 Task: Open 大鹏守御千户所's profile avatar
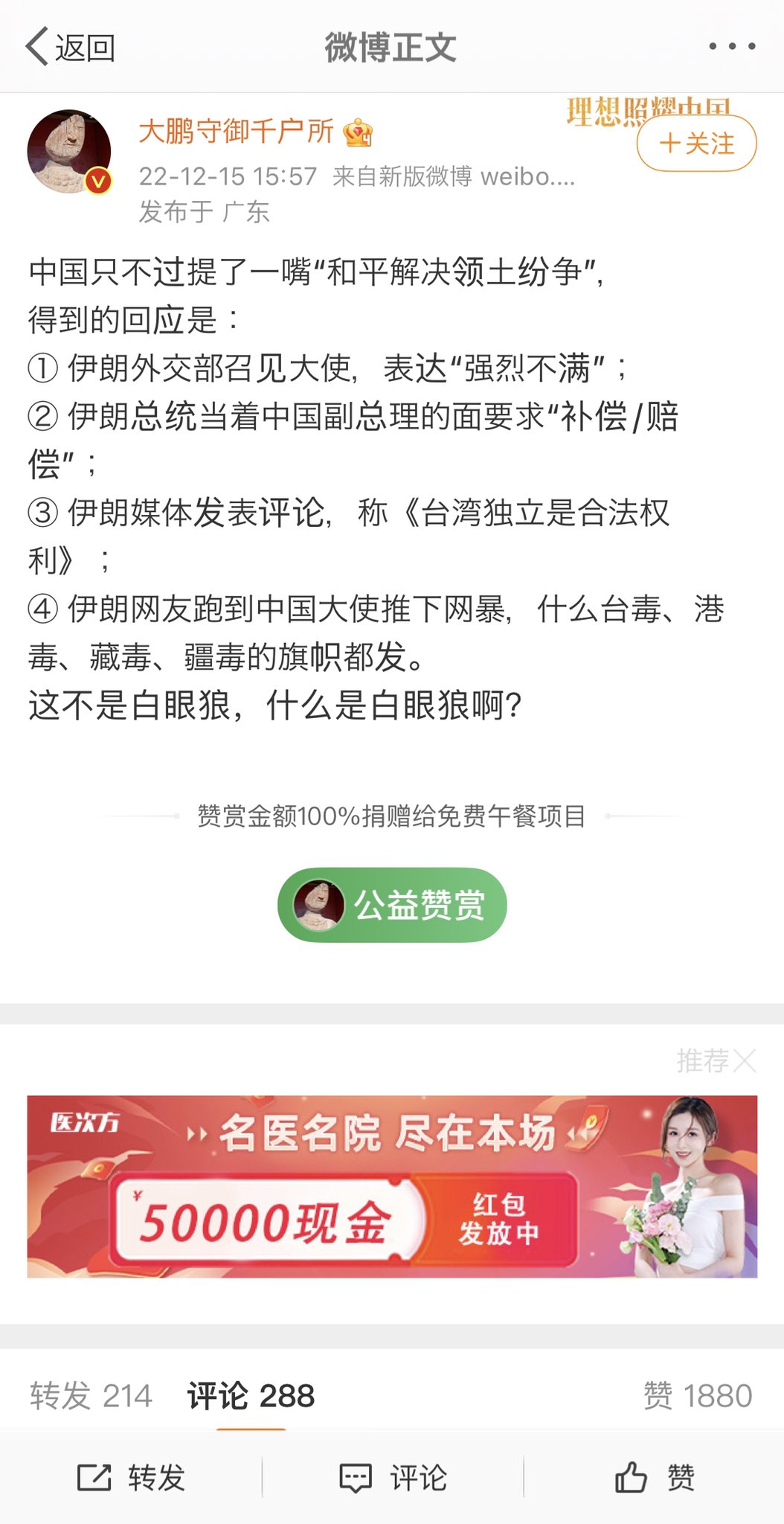[69, 151]
